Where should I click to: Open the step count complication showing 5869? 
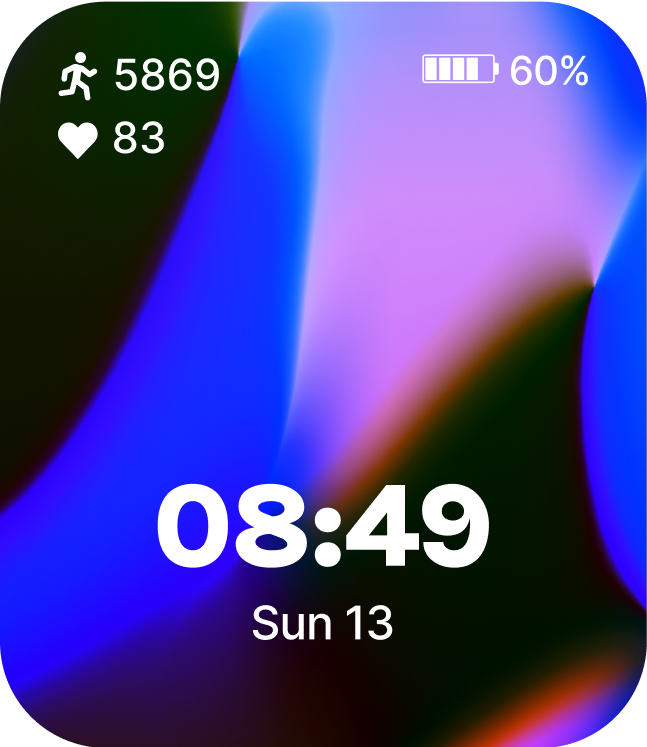point(139,75)
